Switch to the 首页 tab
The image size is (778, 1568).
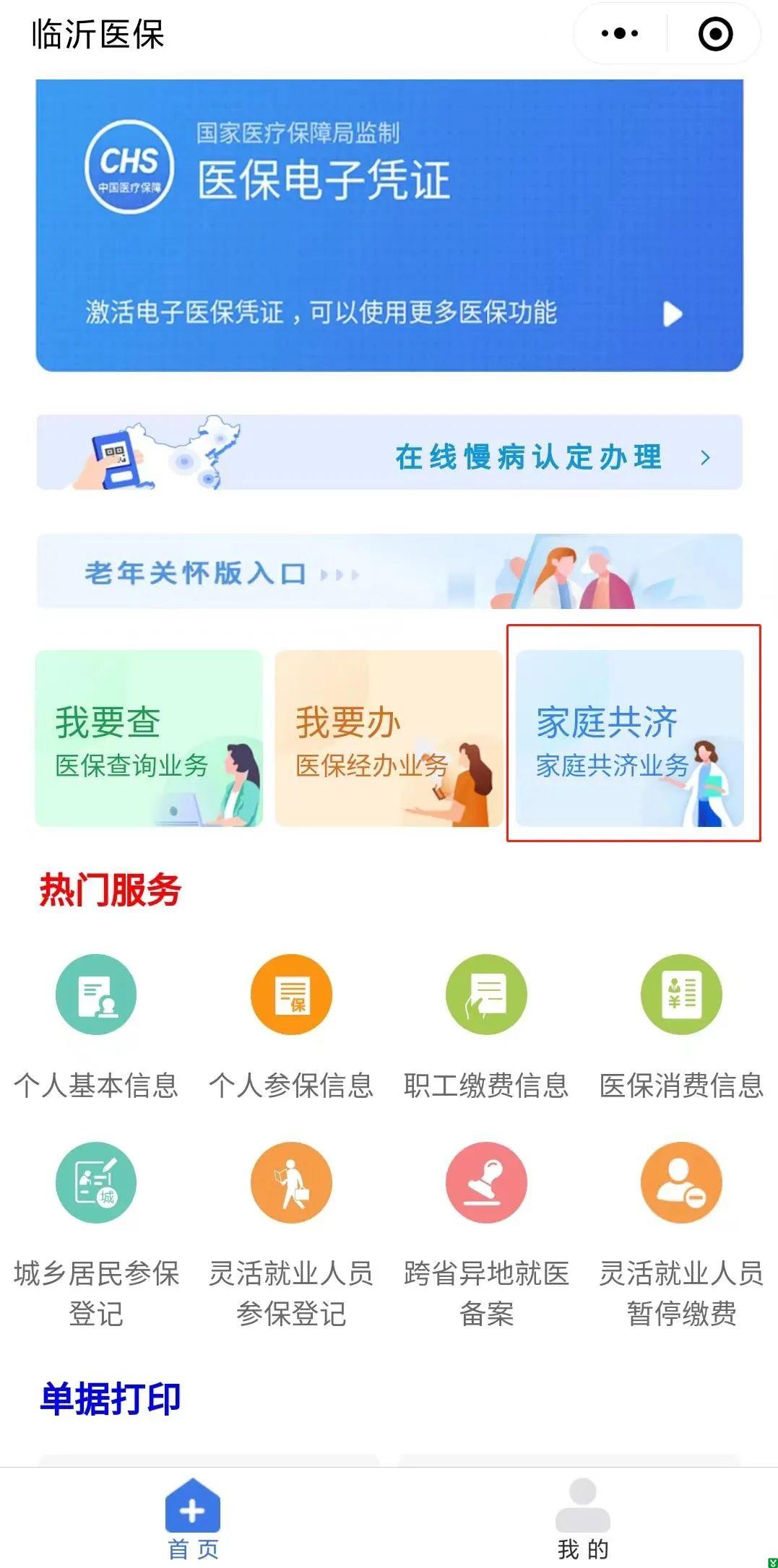(x=193, y=1517)
